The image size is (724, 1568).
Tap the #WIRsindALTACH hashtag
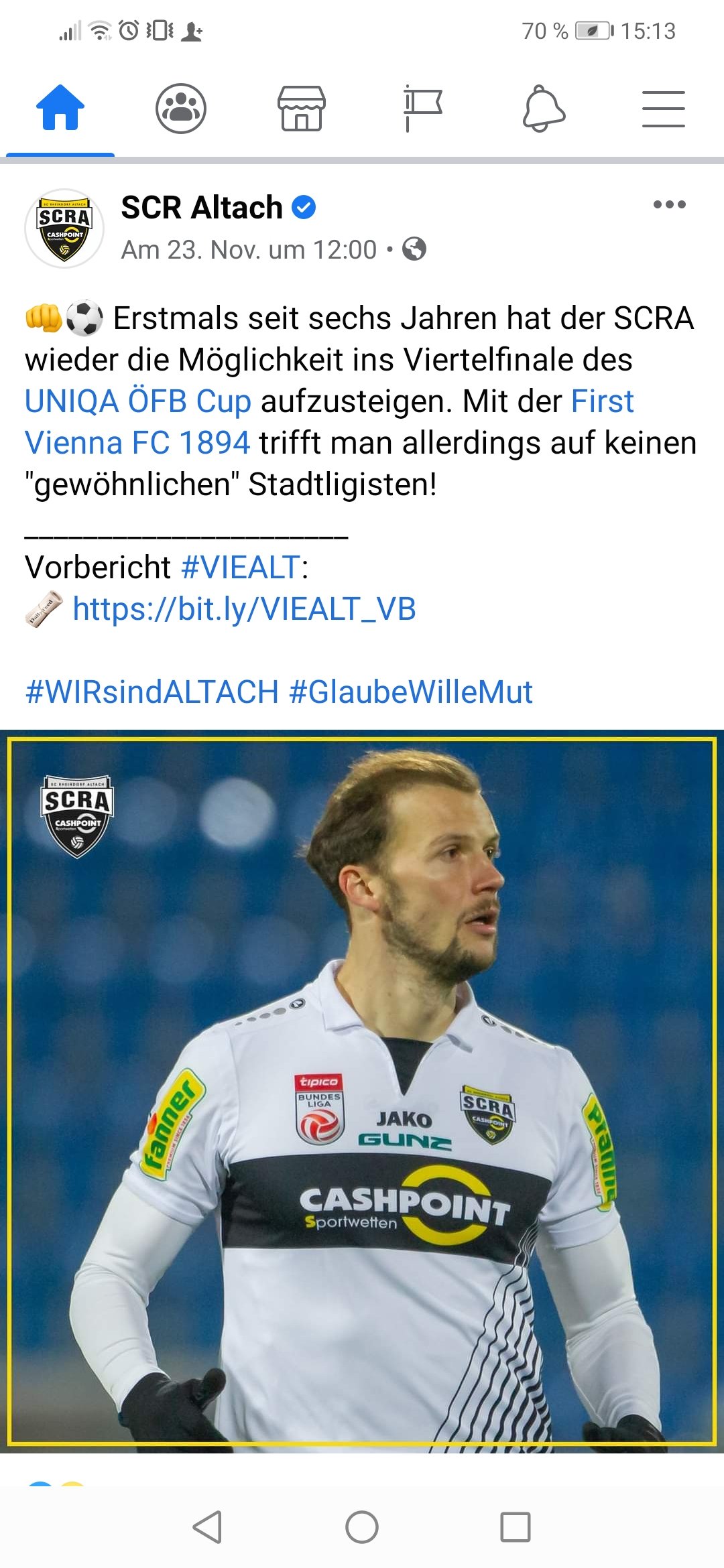click(x=152, y=692)
